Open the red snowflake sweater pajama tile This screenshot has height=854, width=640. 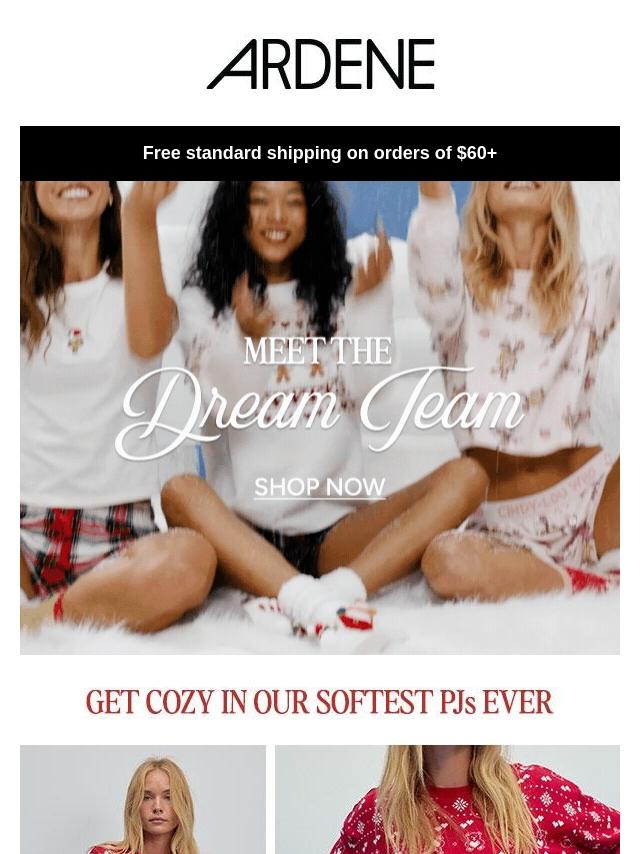tap(447, 799)
